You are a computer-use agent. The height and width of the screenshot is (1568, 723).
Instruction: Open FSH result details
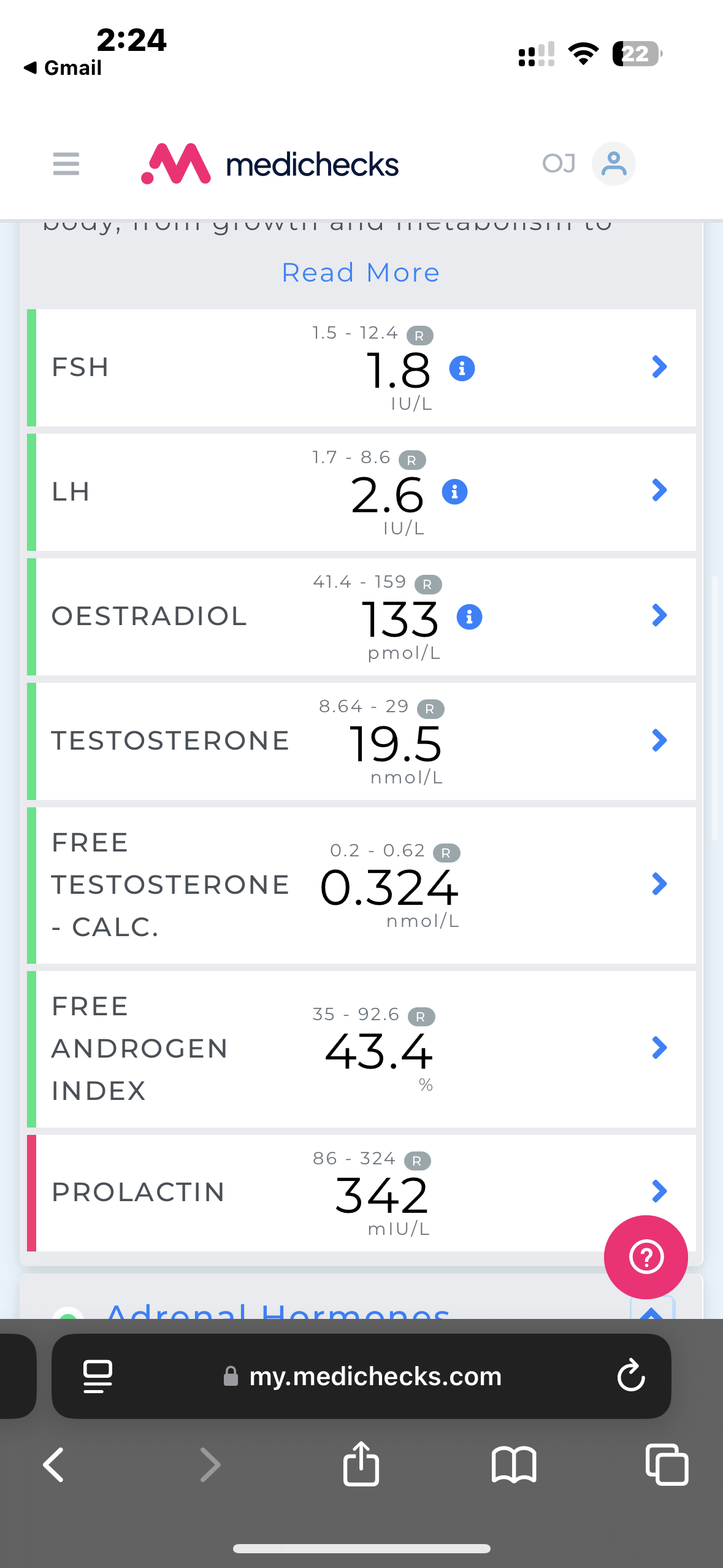point(659,367)
